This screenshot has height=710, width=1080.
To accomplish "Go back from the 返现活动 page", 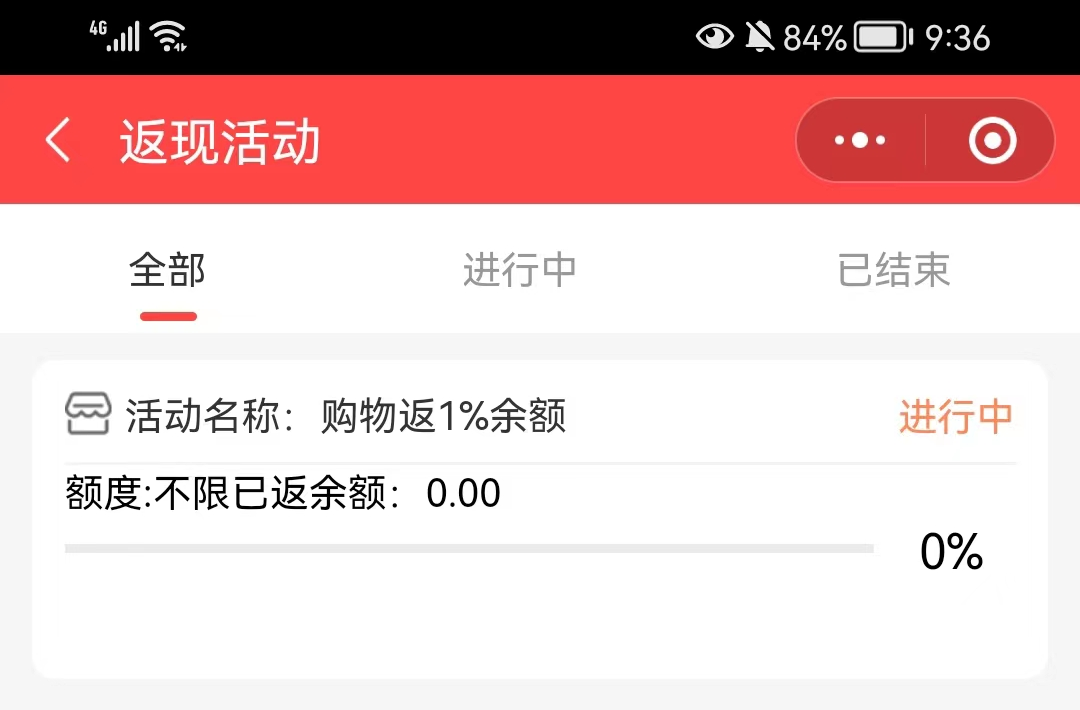I will (58, 140).
